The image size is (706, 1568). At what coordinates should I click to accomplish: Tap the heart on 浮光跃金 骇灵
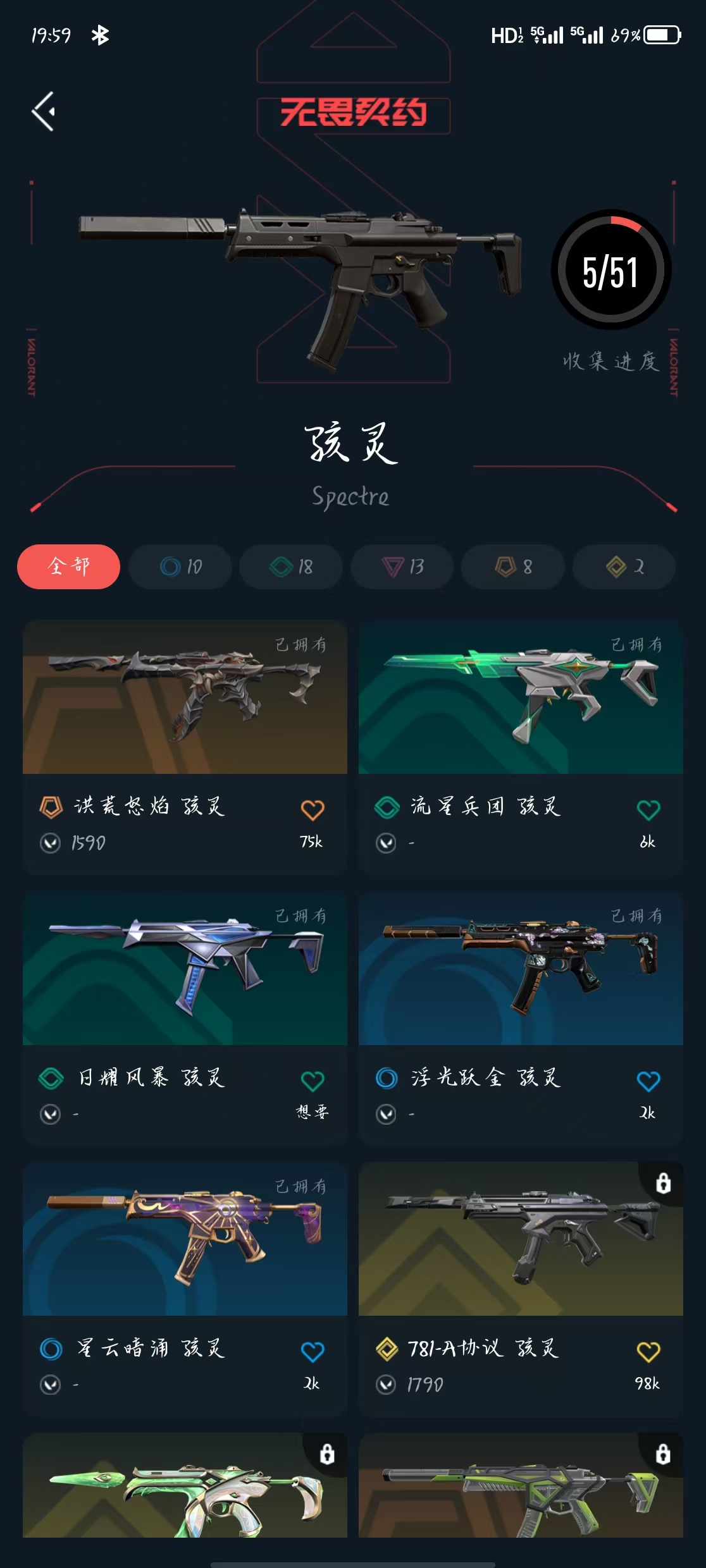point(648,1081)
